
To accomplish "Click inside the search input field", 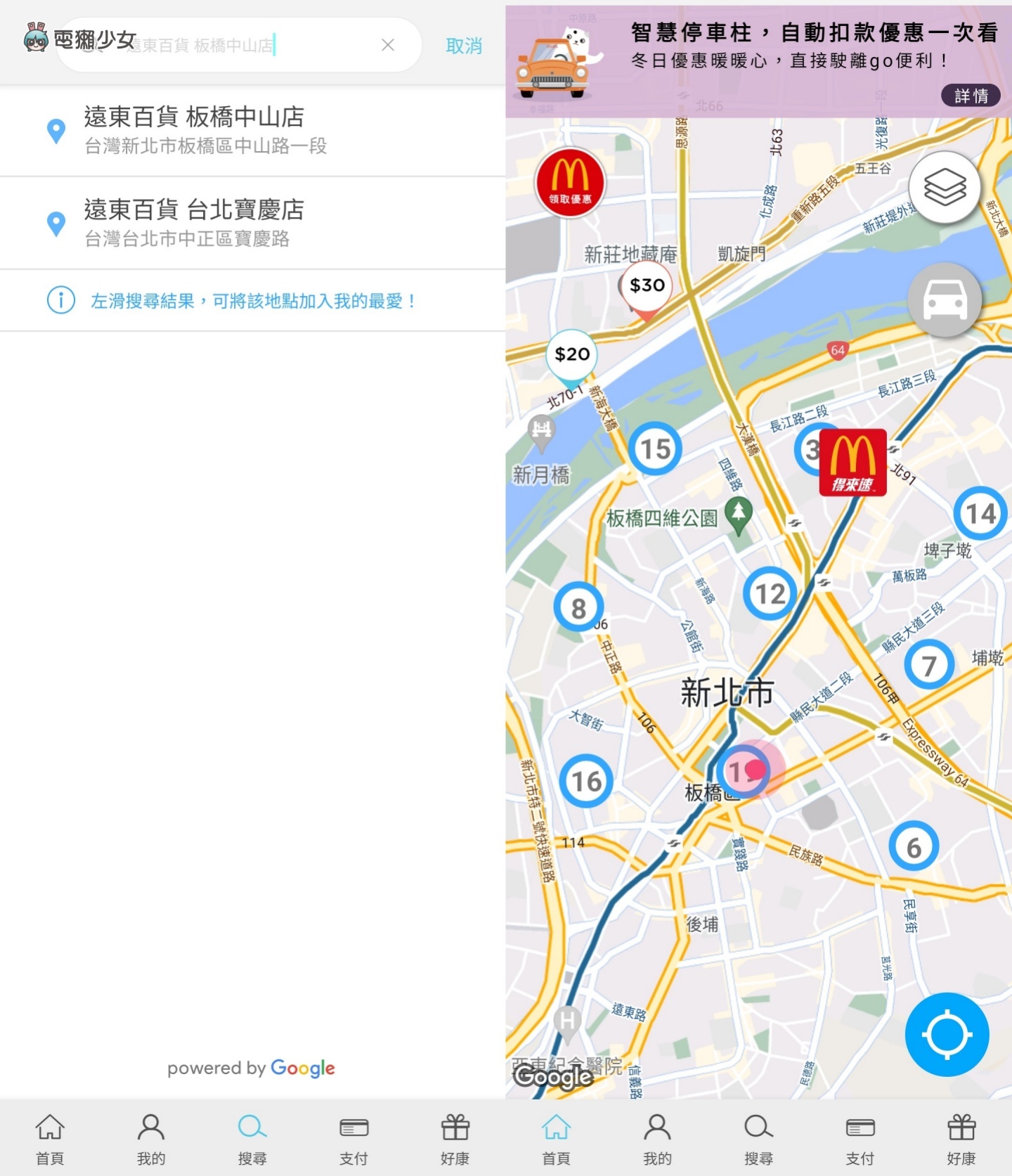I will pyautogui.click(x=232, y=44).
